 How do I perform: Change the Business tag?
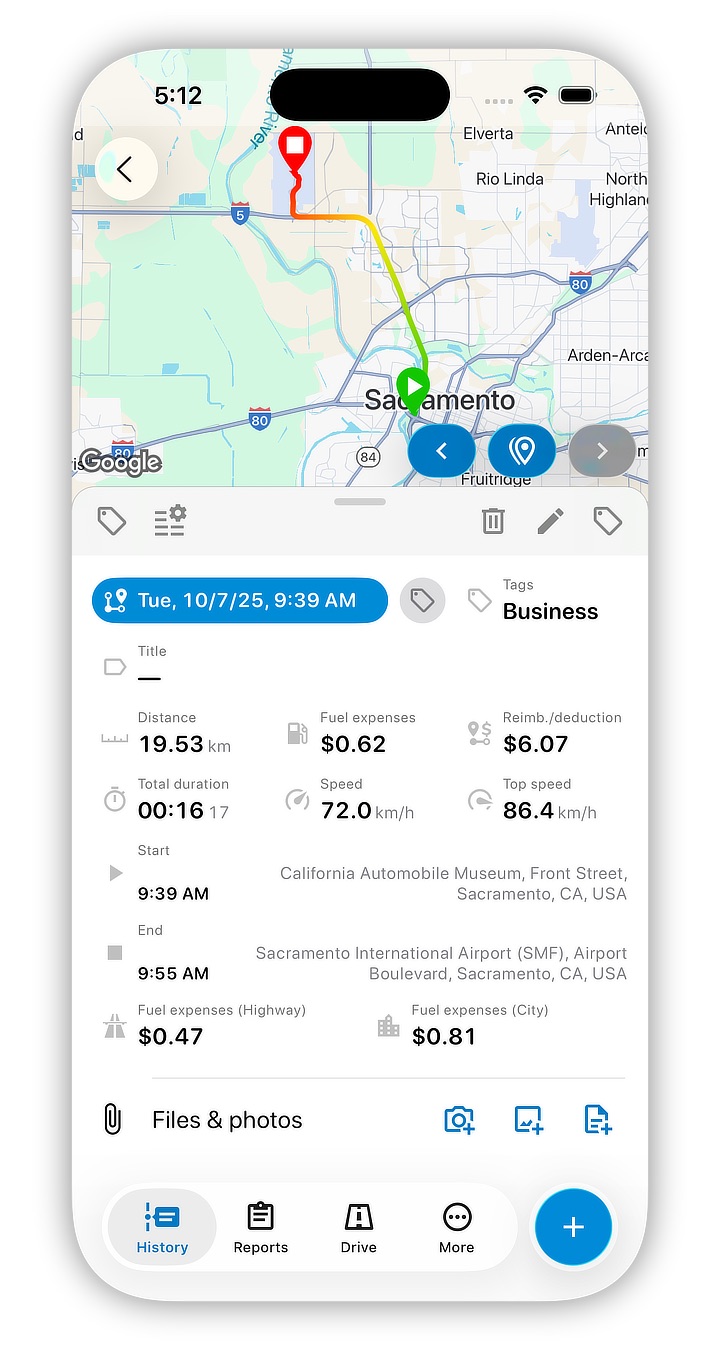coord(549,611)
